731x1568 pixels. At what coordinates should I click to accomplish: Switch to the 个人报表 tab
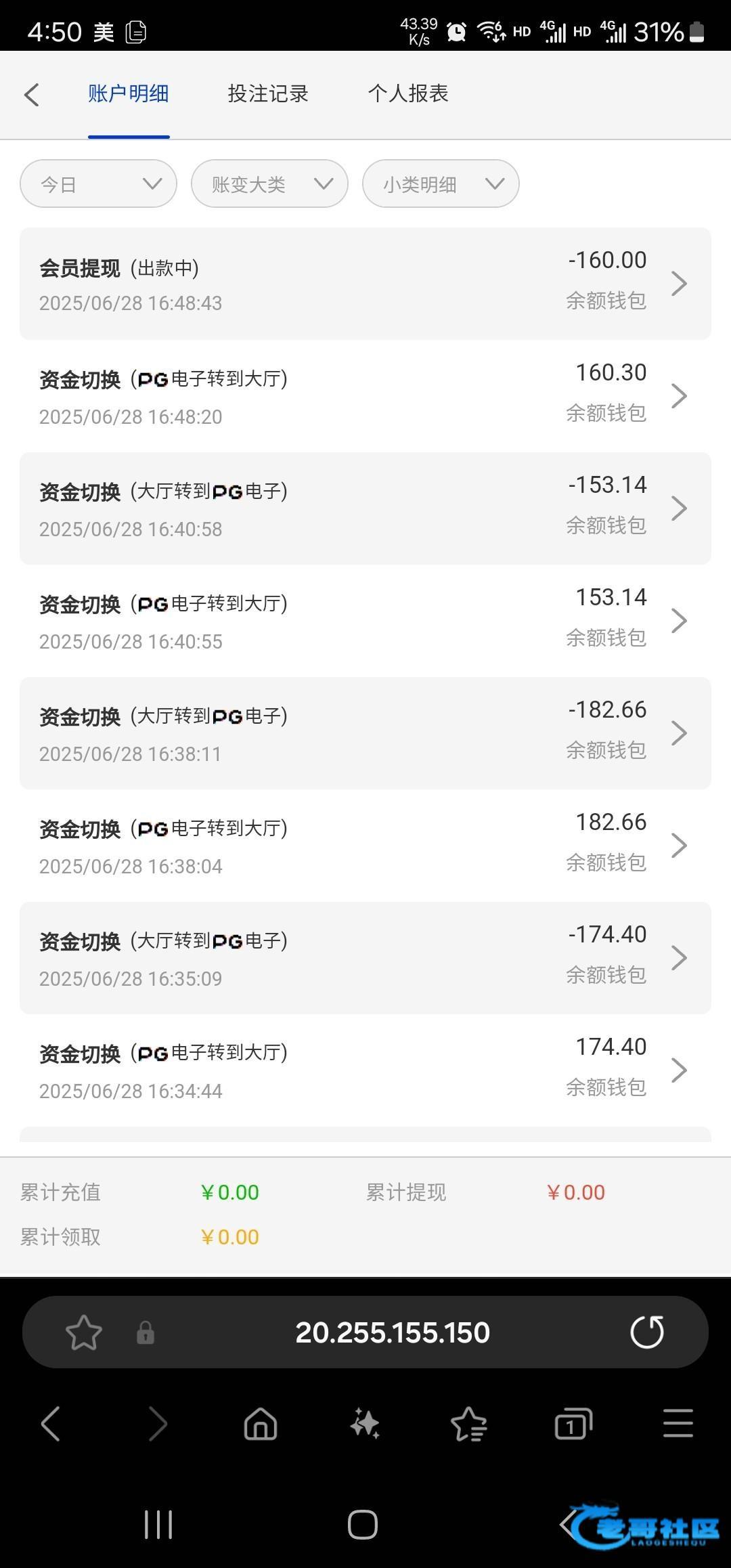click(408, 93)
